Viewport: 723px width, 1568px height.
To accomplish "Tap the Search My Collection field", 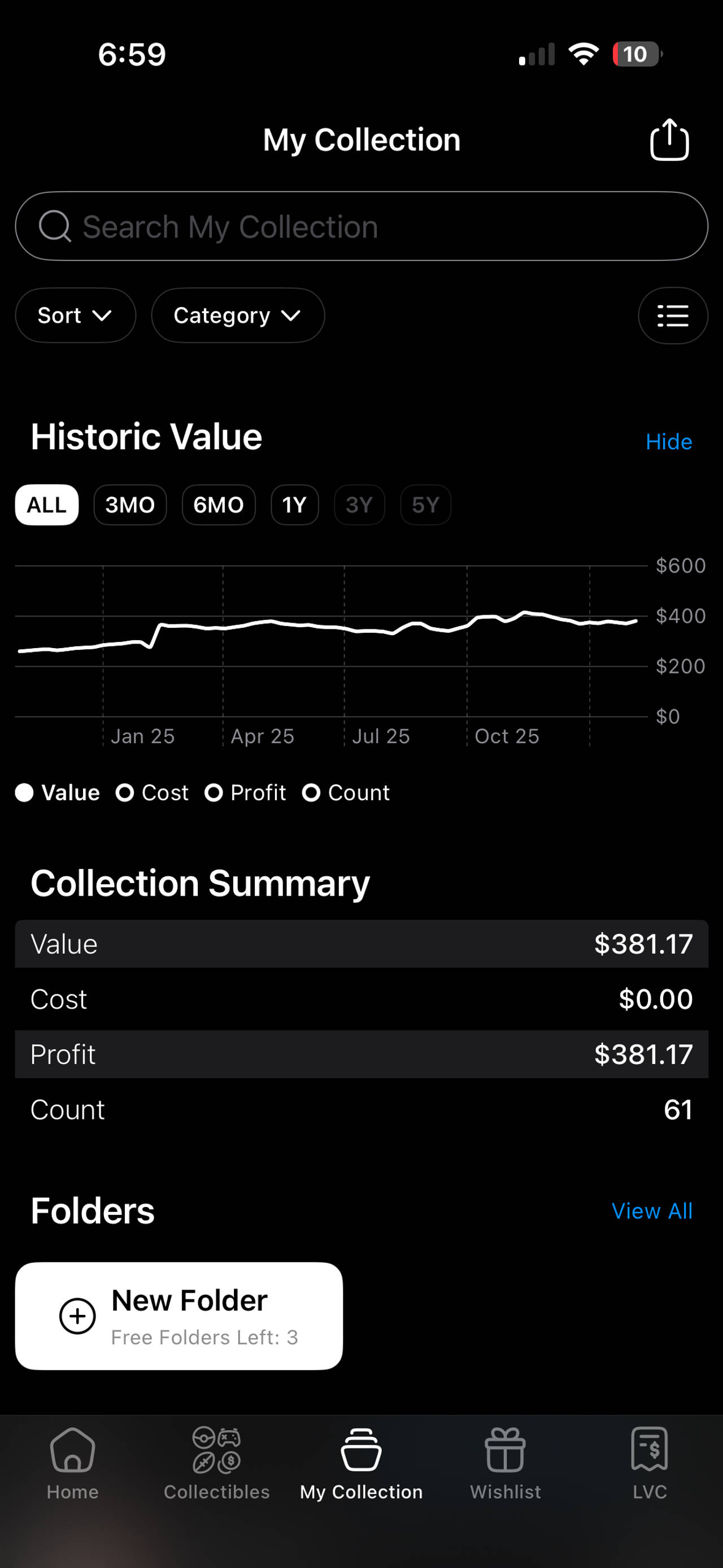I will pos(361,227).
